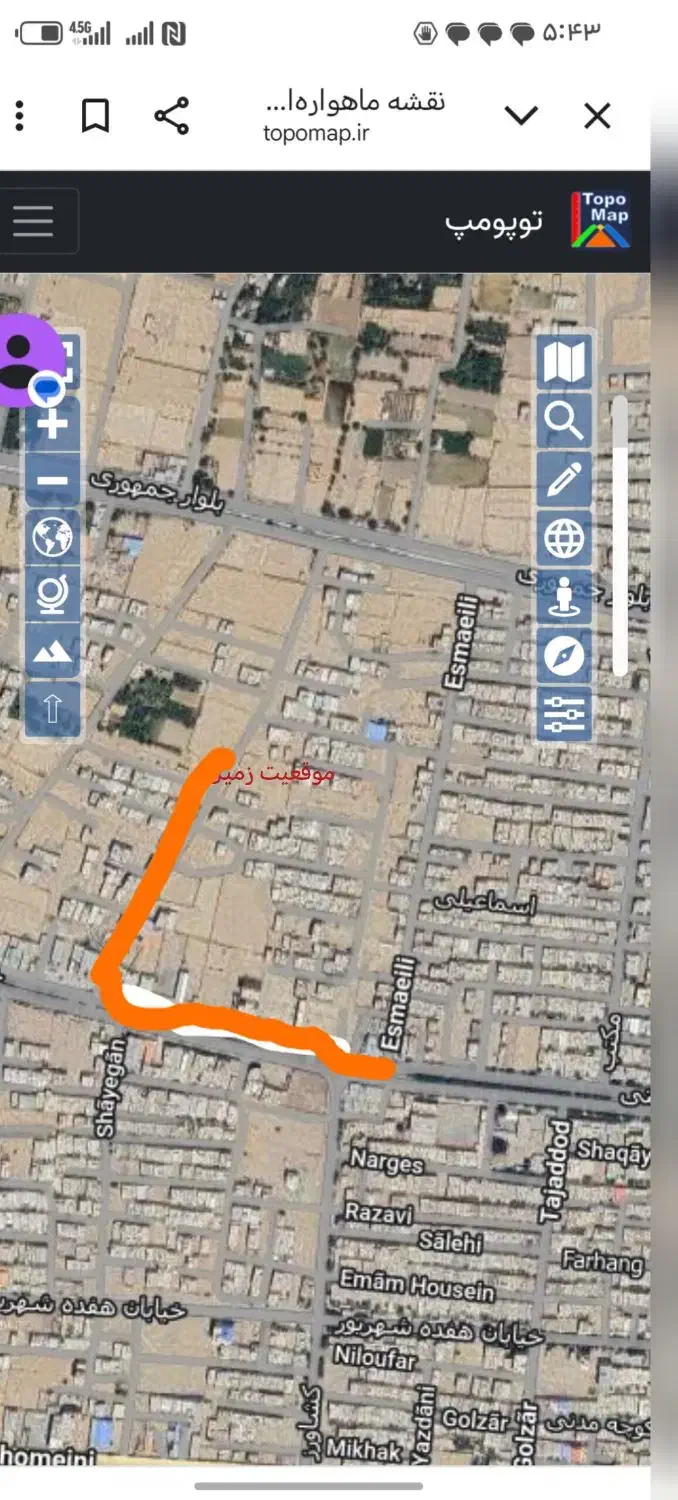The width and height of the screenshot is (678, 1500).
Task: Share this topomap page
Action: click(172, 117)
